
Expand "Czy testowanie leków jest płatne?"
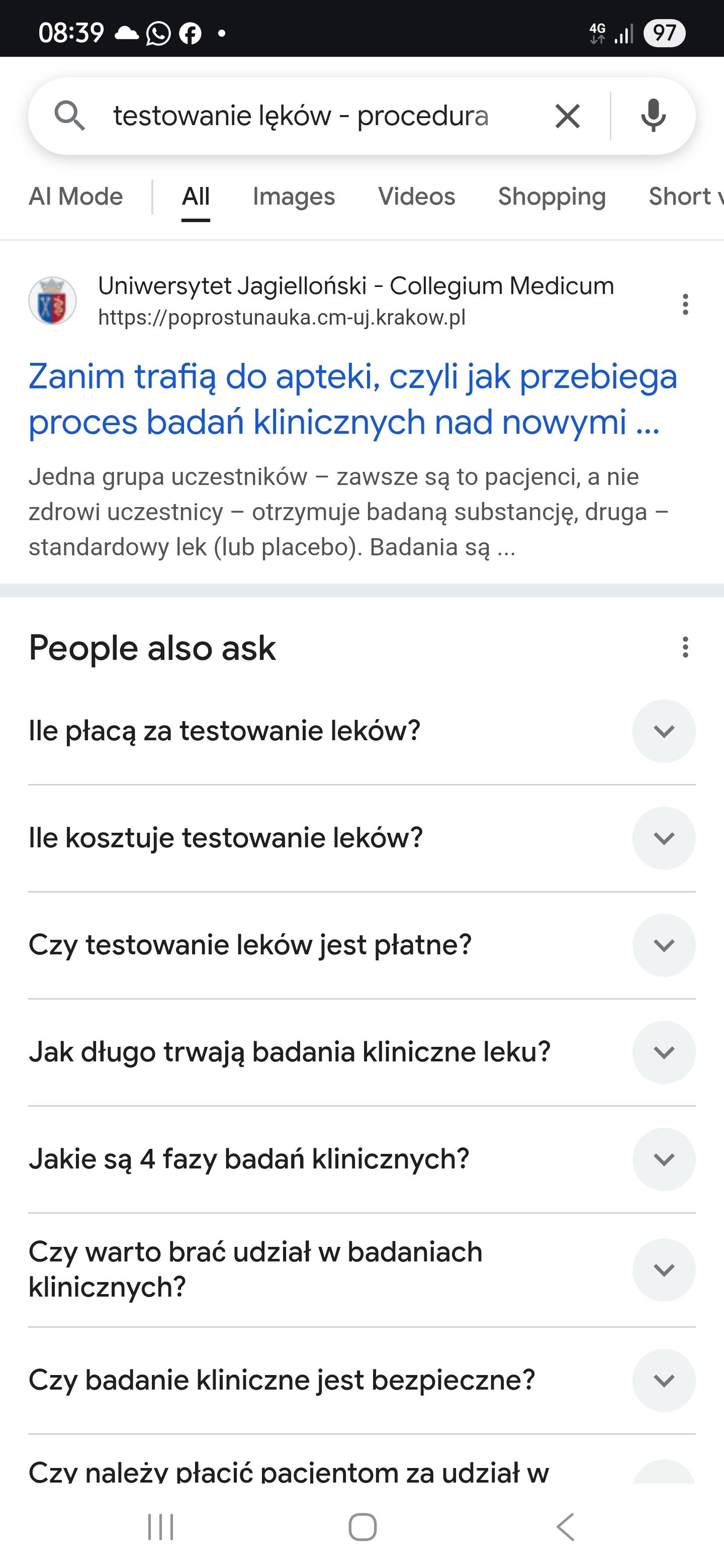click(361, 945)
